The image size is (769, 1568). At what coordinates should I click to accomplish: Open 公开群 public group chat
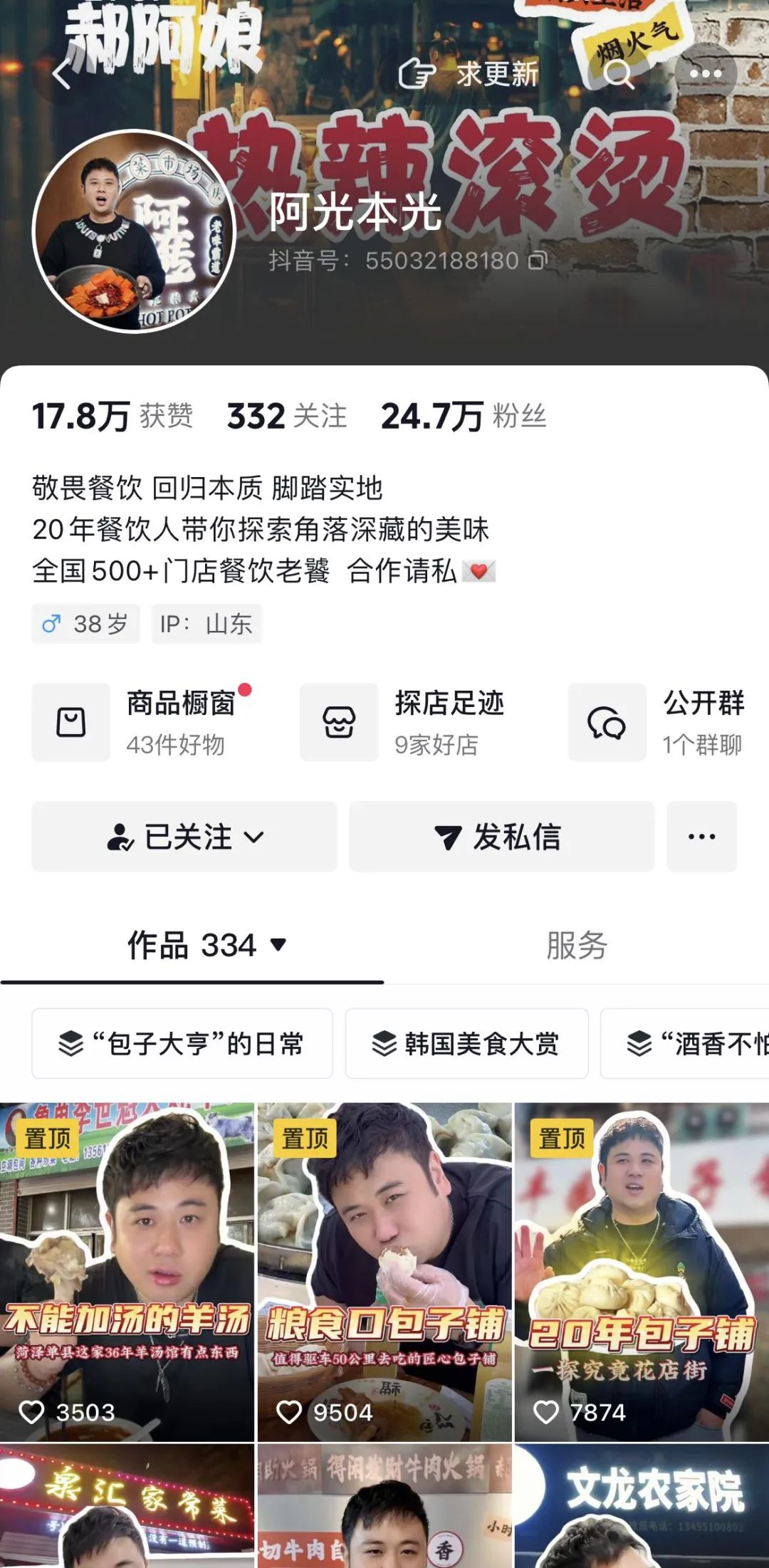tap(662, 722)
